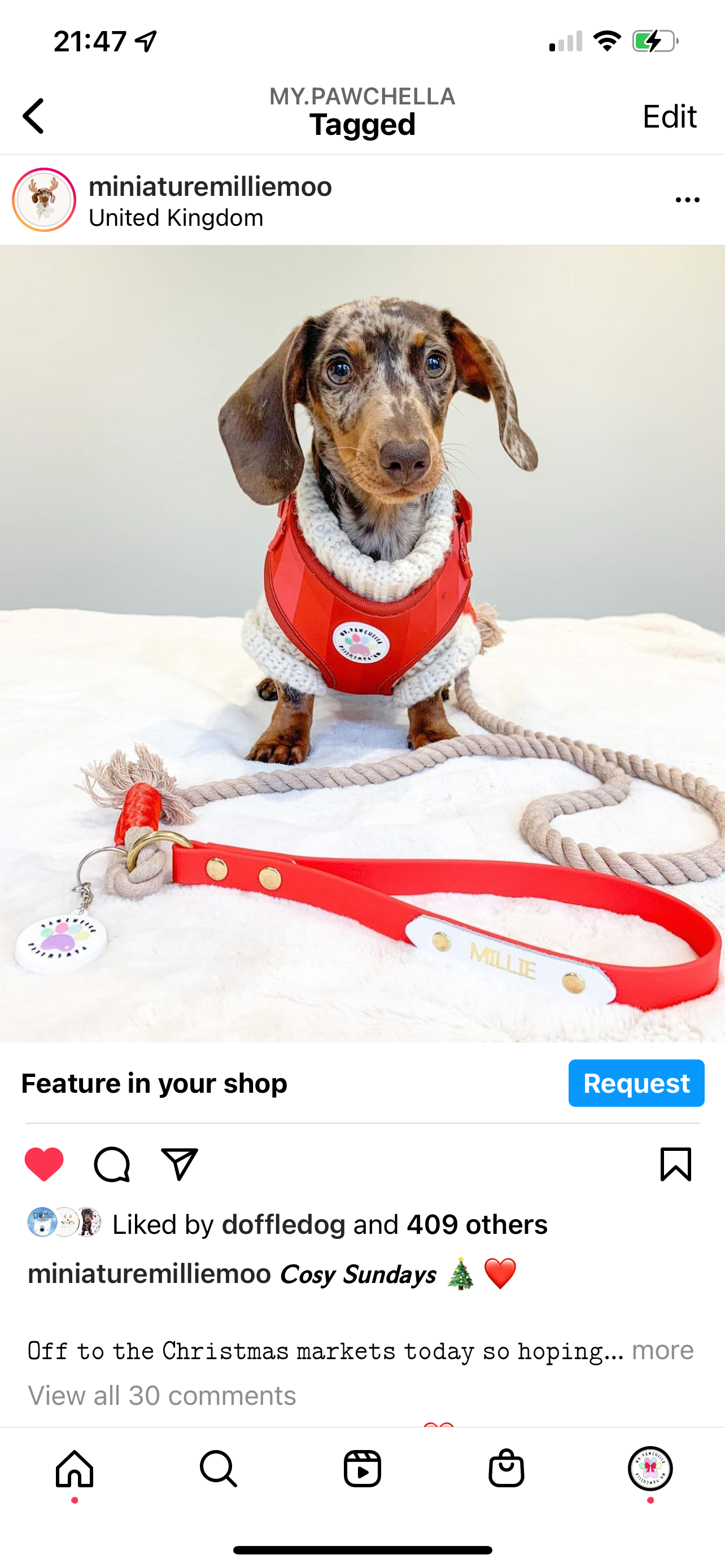Open the Shop bag tab
This screenshot has width=725, height=1568.
coord(506,1469)
